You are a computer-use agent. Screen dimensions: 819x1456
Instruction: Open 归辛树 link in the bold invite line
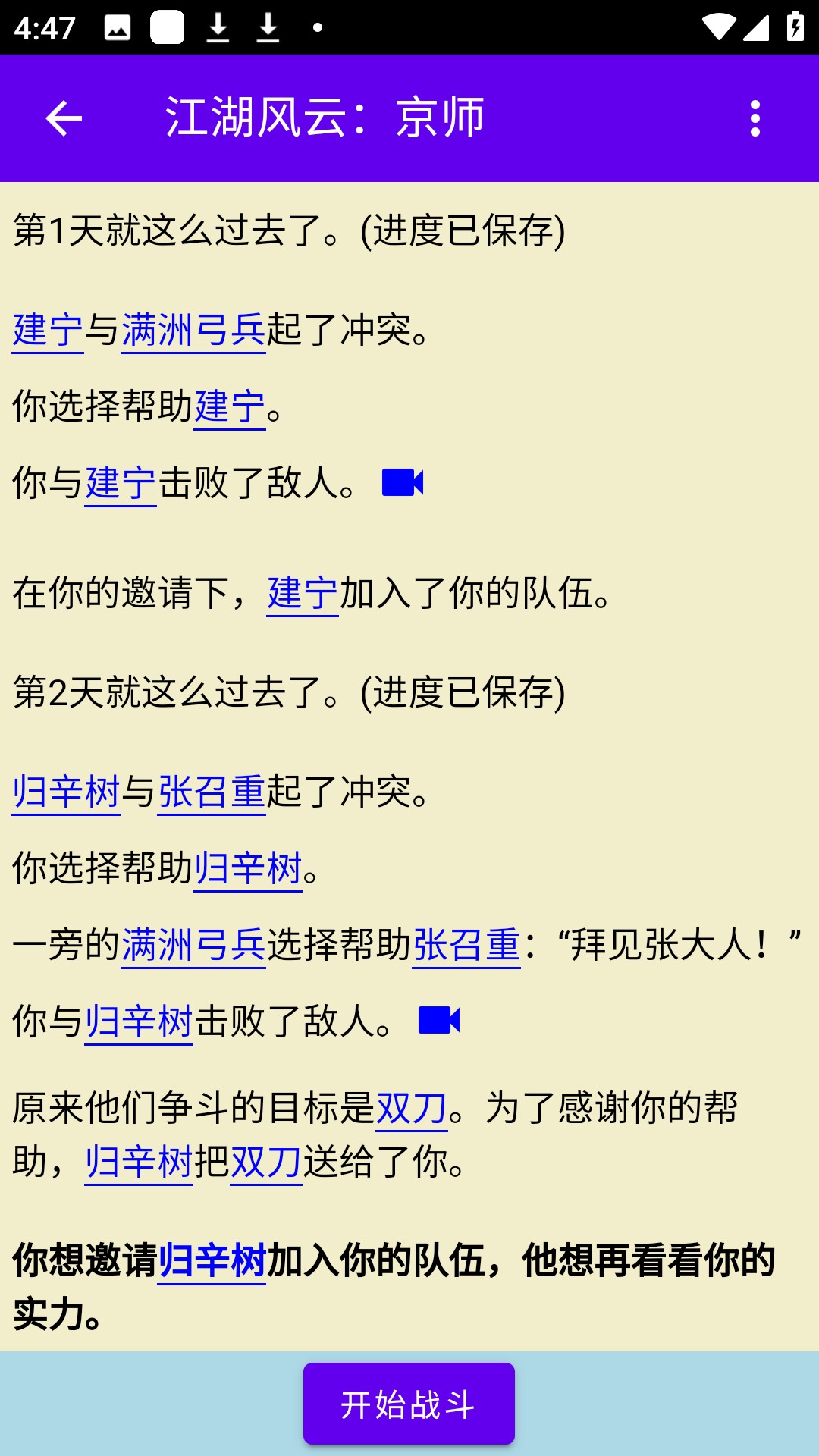coord(212,1261)
